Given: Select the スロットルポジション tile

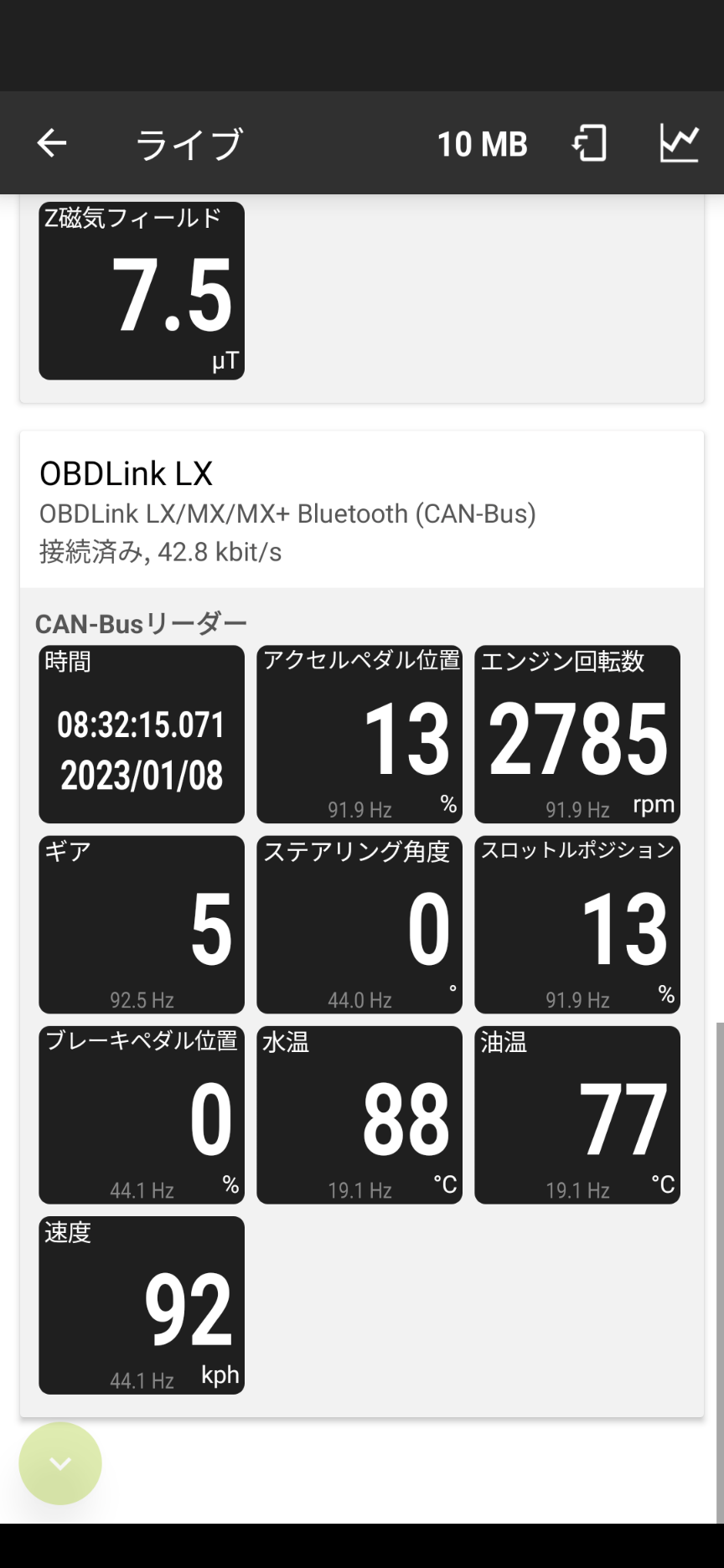Looking at the screenshot, I should click(577, 925).
